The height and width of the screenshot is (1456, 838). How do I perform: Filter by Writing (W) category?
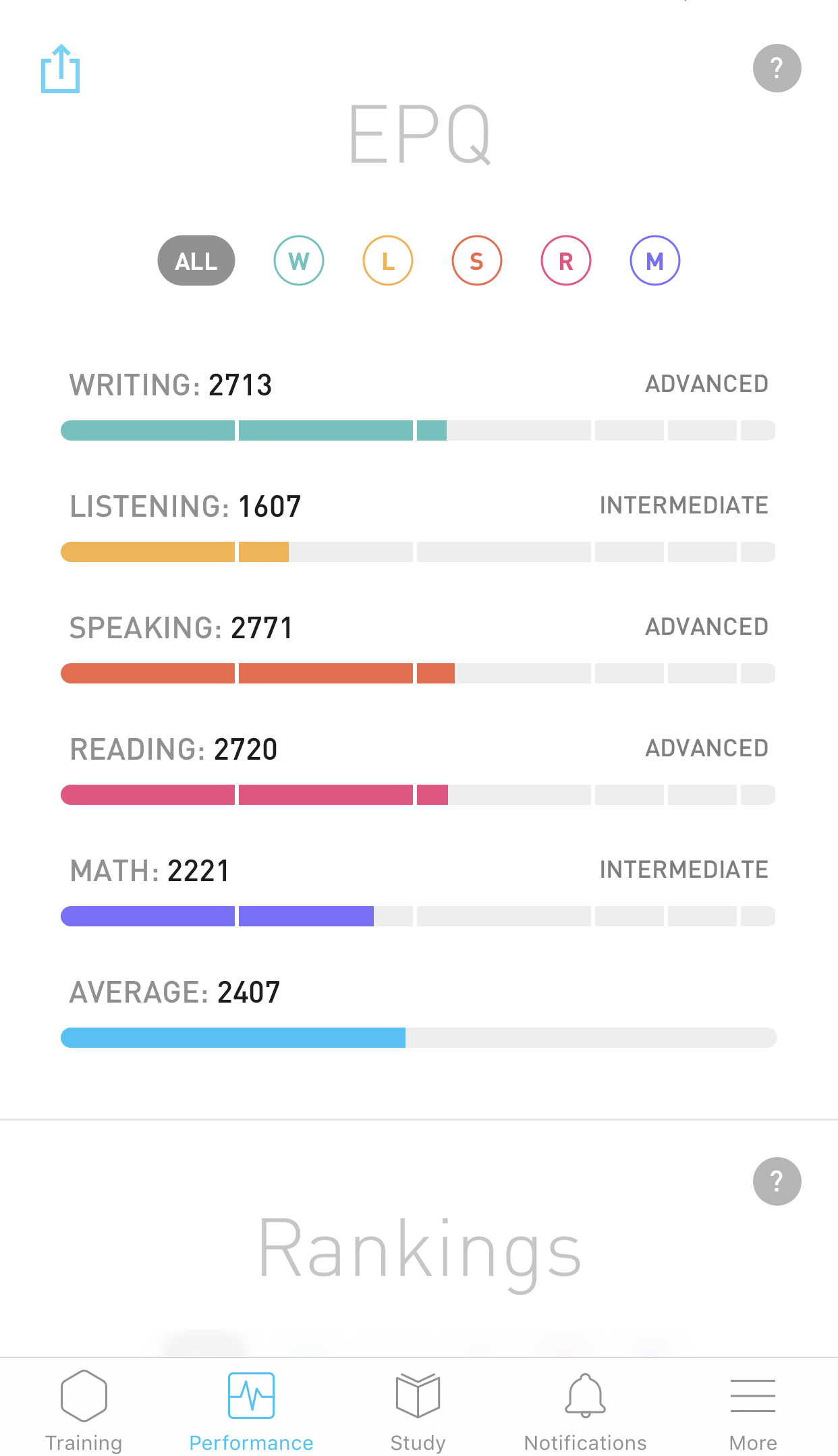[299, 260]
